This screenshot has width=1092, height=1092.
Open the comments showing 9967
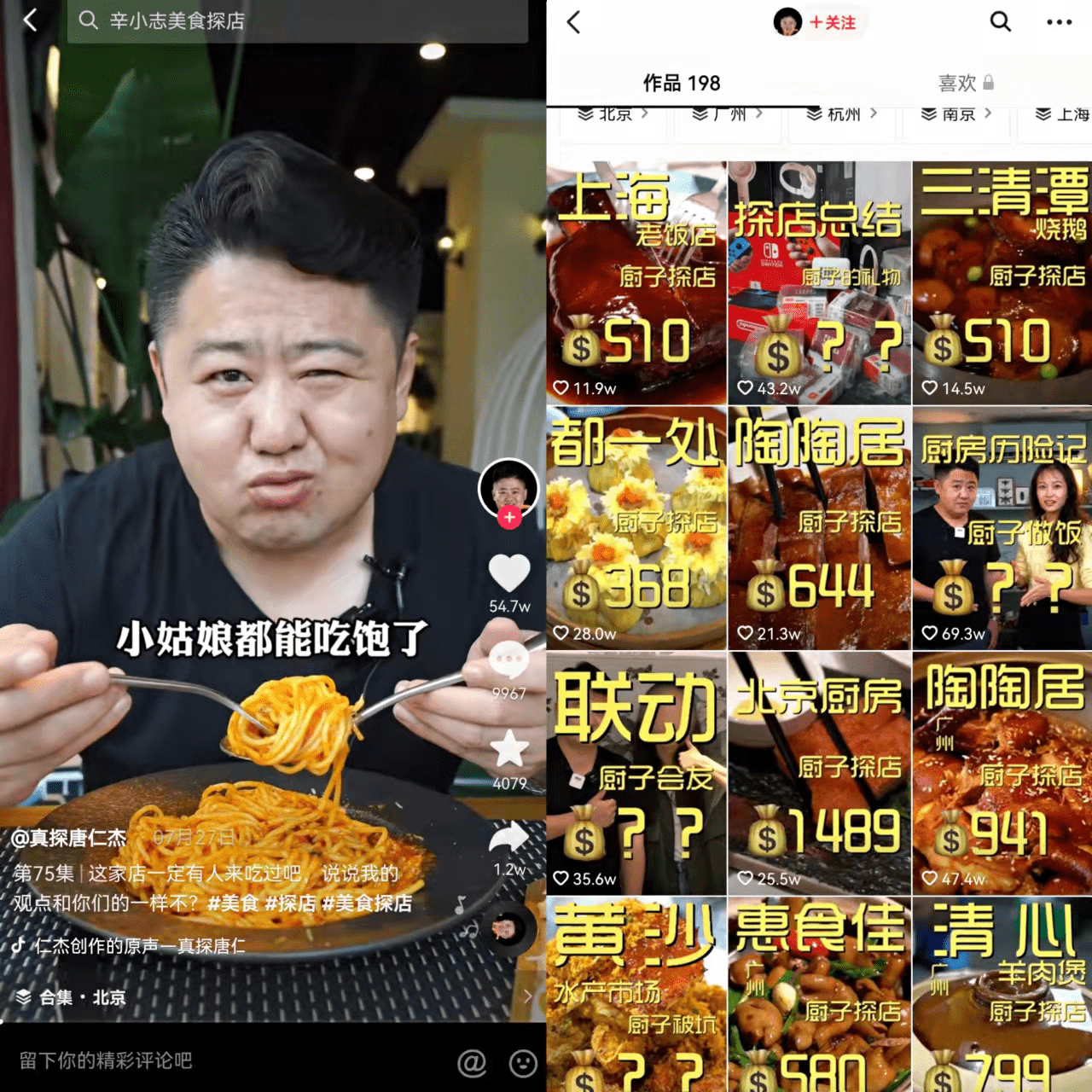coord(509,661)
